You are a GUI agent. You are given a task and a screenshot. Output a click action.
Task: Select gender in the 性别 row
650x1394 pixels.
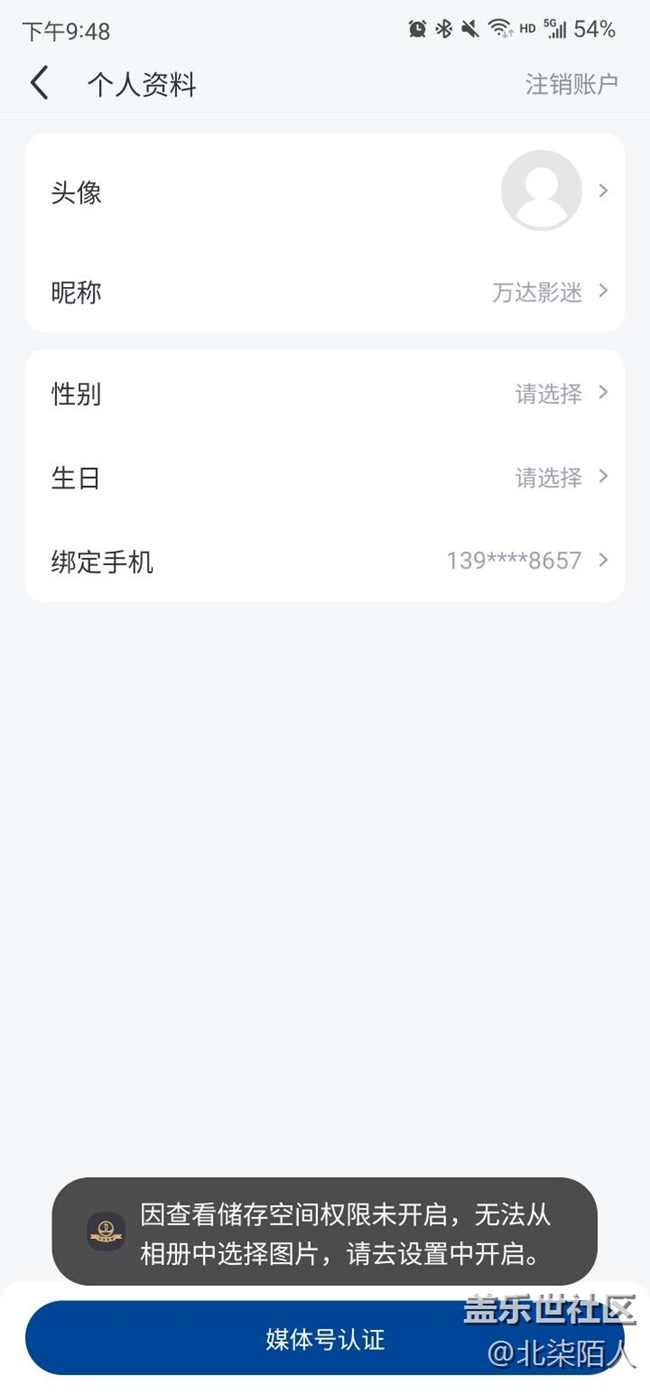point(325,394)
